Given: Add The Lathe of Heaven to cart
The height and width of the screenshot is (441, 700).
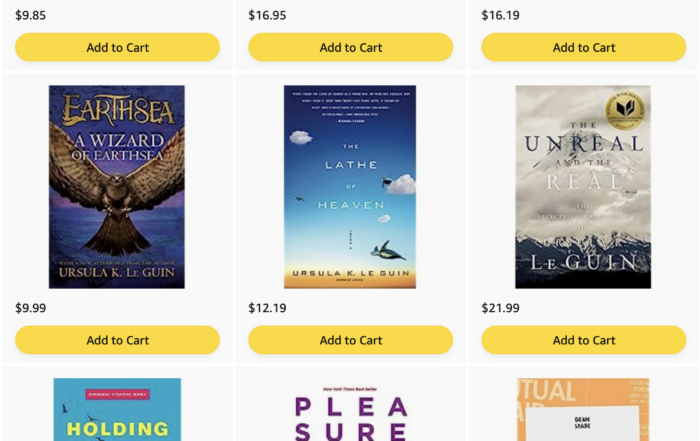Looking at the screenshot, I should [350, 340].
